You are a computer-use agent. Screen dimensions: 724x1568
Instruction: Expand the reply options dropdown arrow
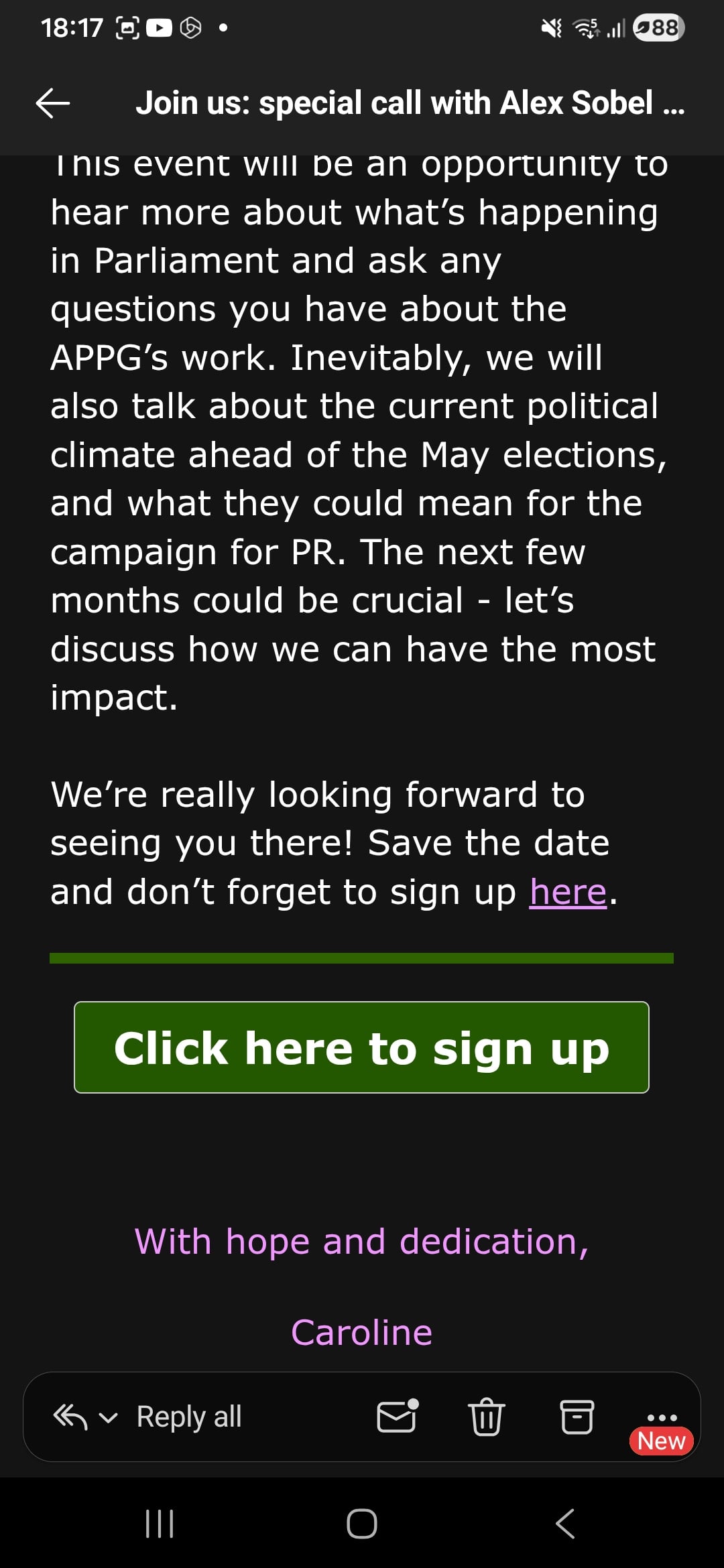pos(108,1417)
